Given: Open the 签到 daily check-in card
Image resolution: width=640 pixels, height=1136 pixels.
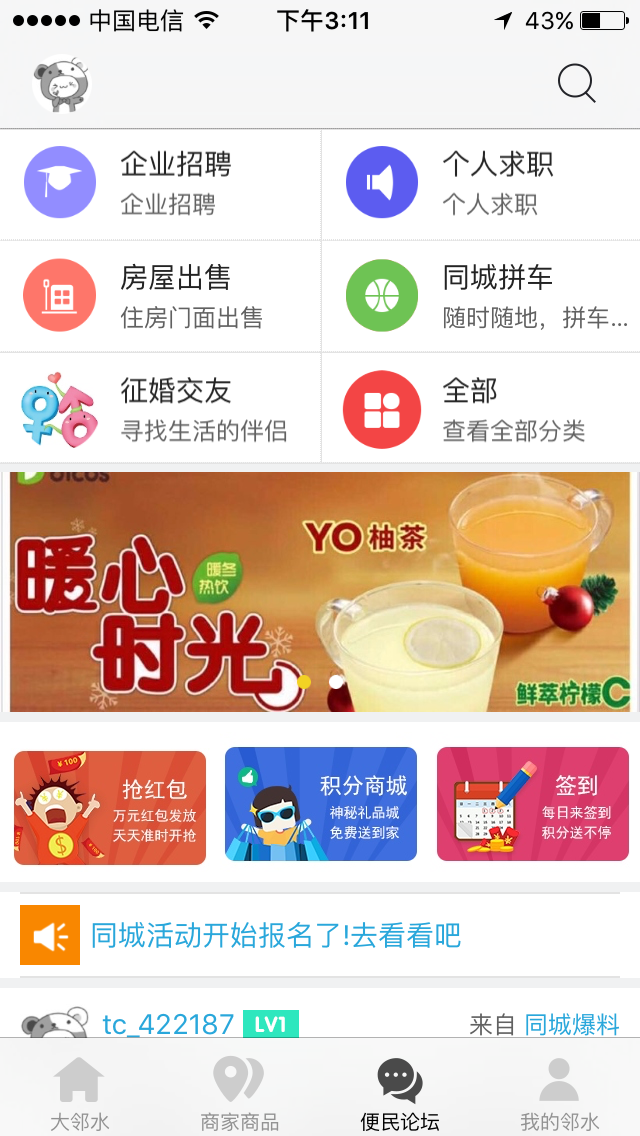Looking at the screenshot, I should (x=533, y=804).
